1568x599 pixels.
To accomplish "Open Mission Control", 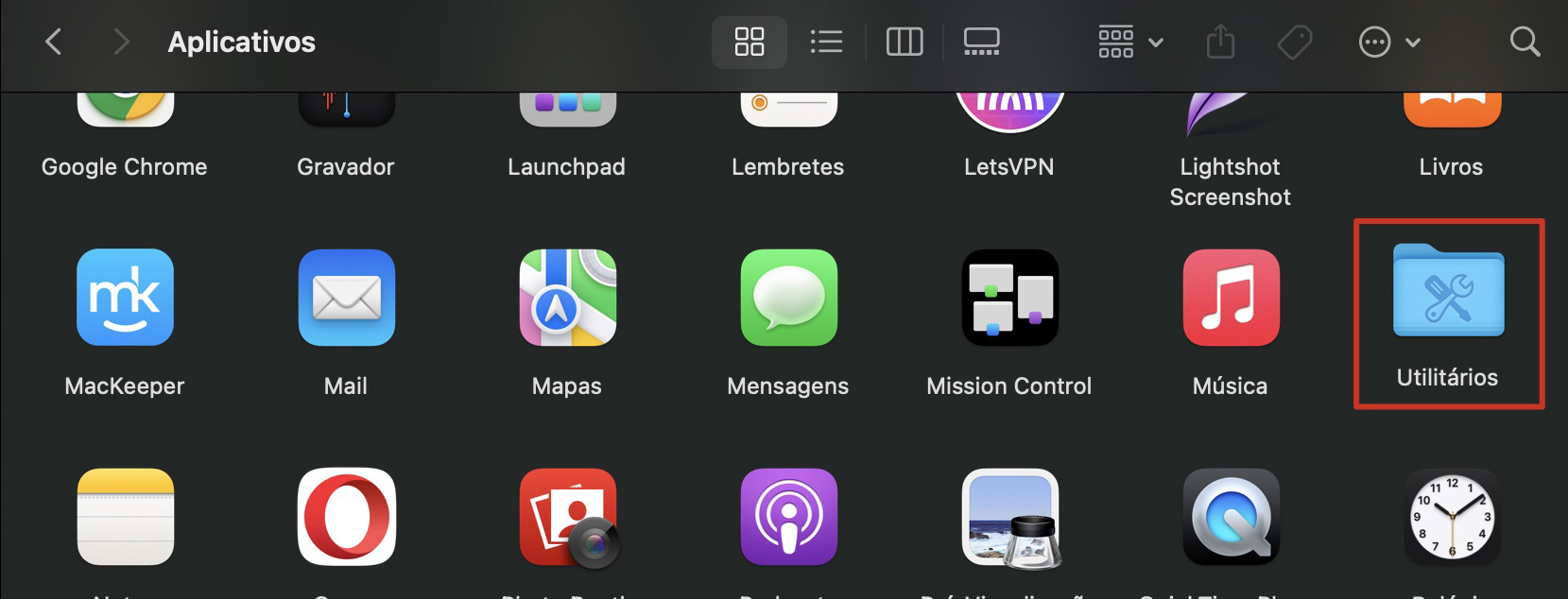I will tap(1009, 298).
